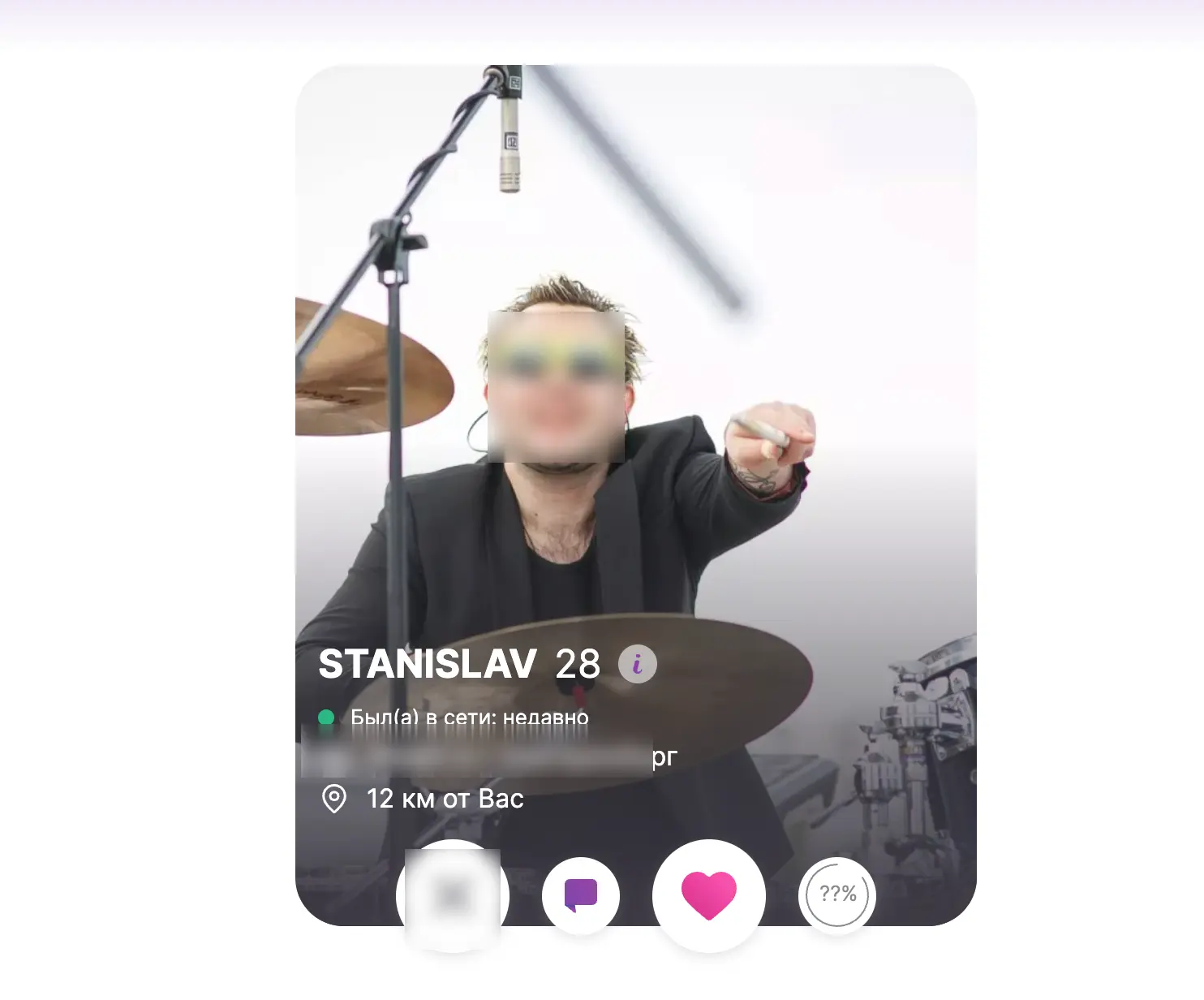This screenshot has width=1204, height=1000.
Task: Like Stanislav with the heart button
Action: [x=708, y=895]
